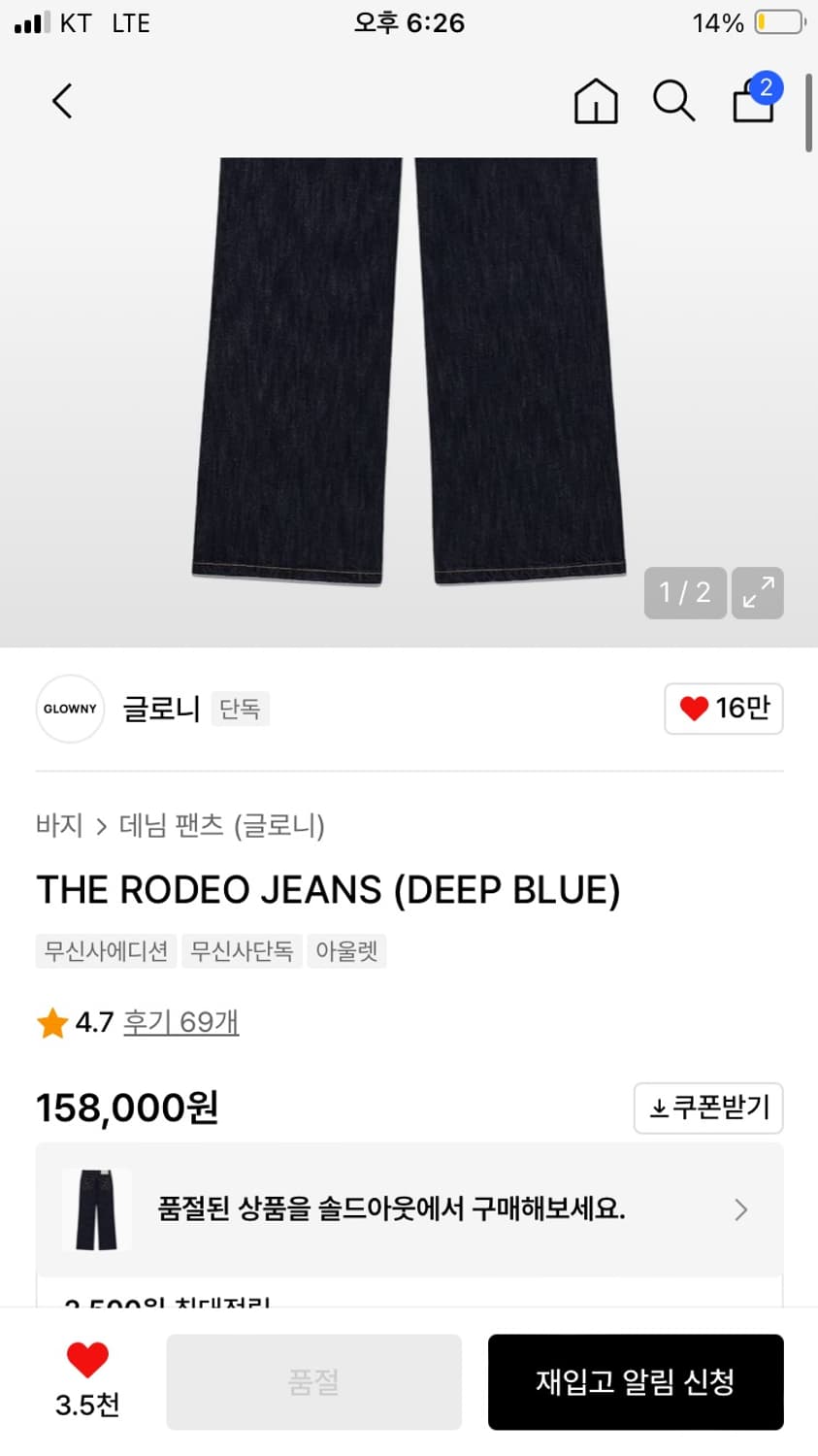The width and height of the screenshot is (818, 1456).
Task: Toggle the brand like heart showing 16만
Action: point(723,709)
